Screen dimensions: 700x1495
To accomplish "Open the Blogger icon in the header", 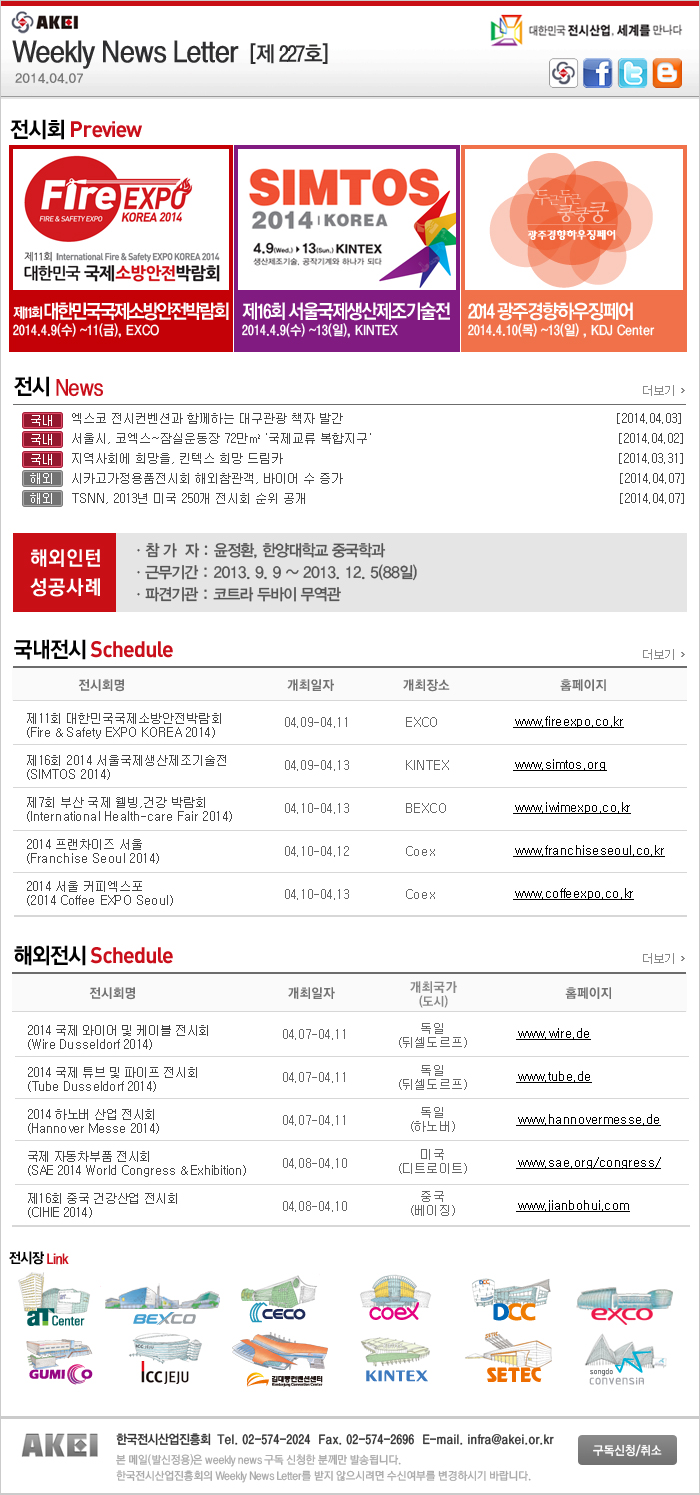I will click(x=666, y=73).
